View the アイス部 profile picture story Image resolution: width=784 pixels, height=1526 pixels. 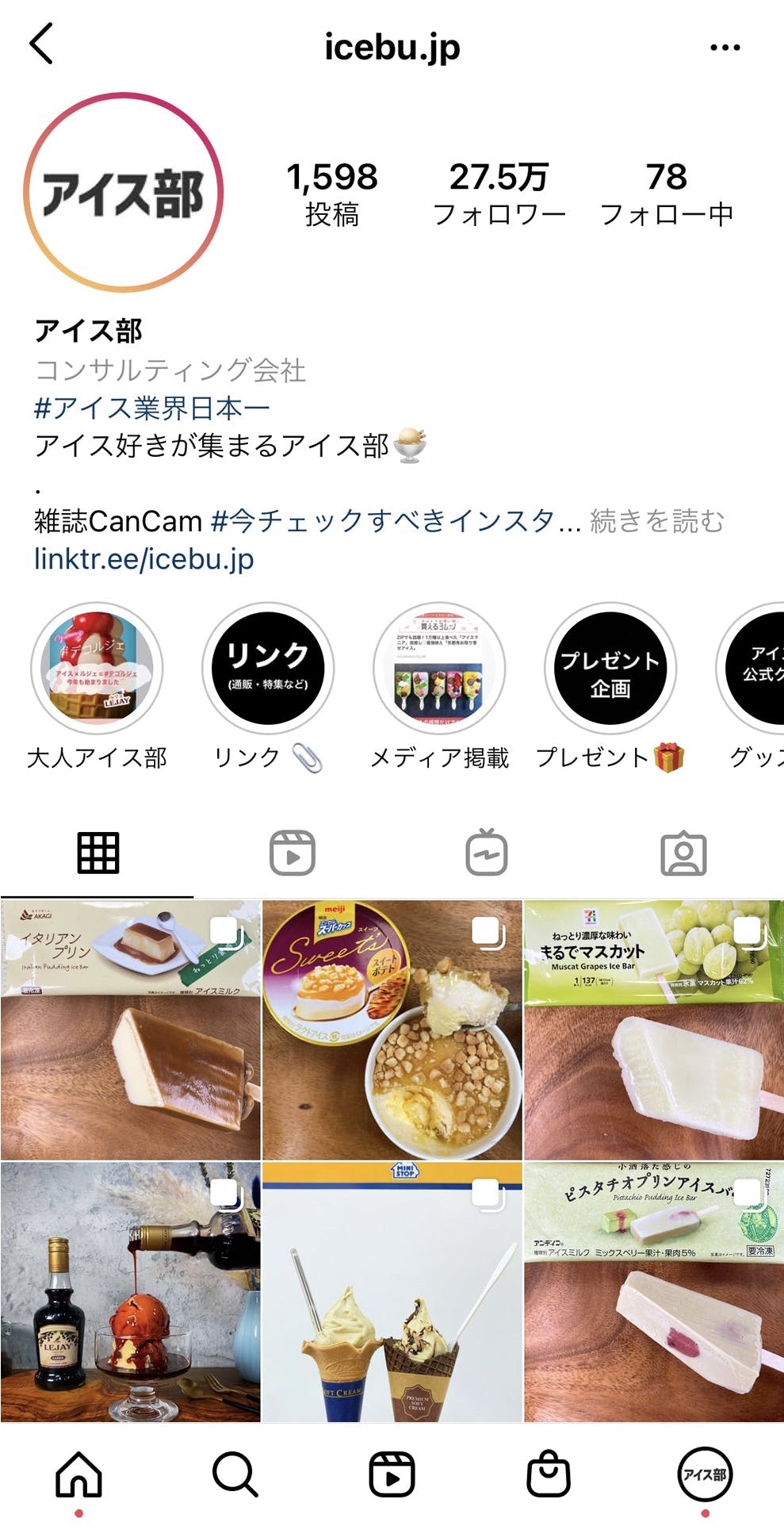pos(123,193)
